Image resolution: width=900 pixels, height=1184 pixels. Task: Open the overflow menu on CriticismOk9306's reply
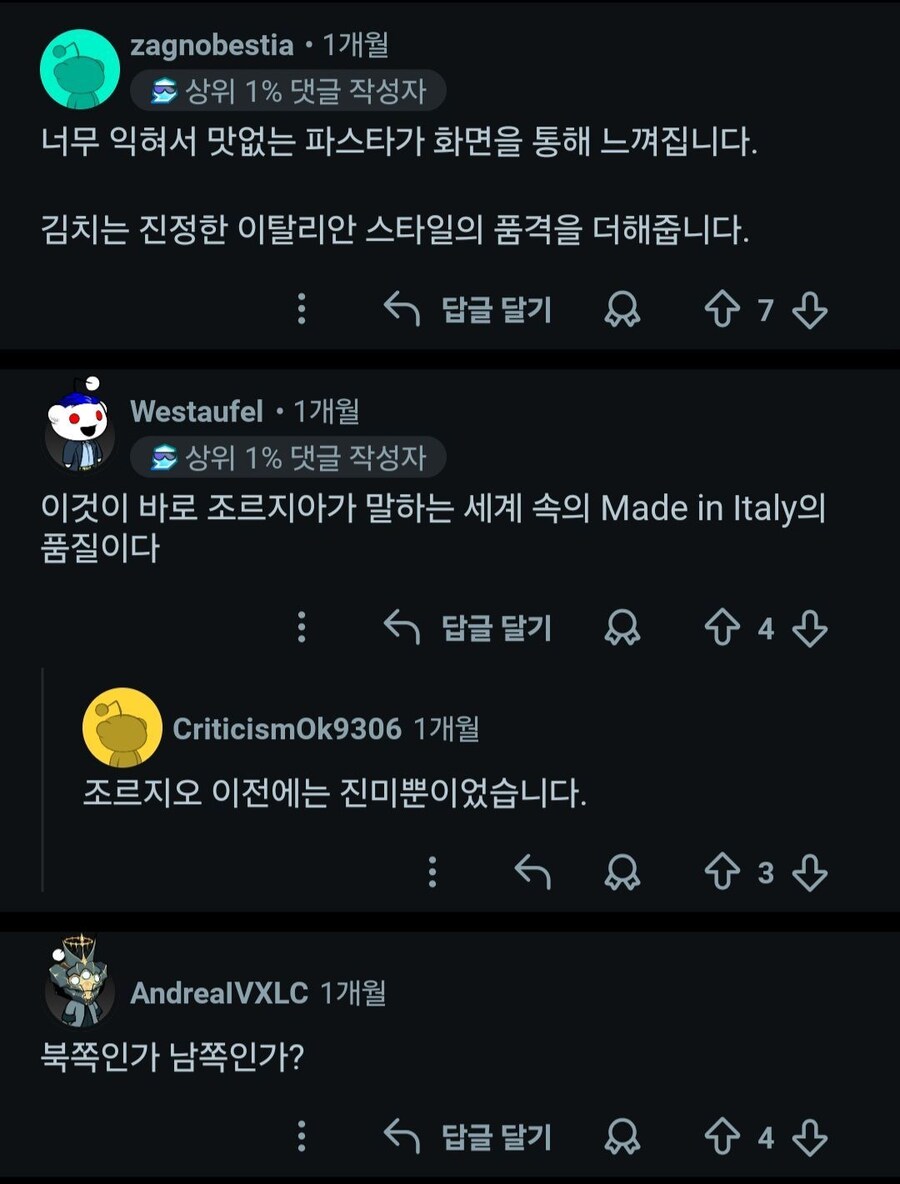point(432,871)
